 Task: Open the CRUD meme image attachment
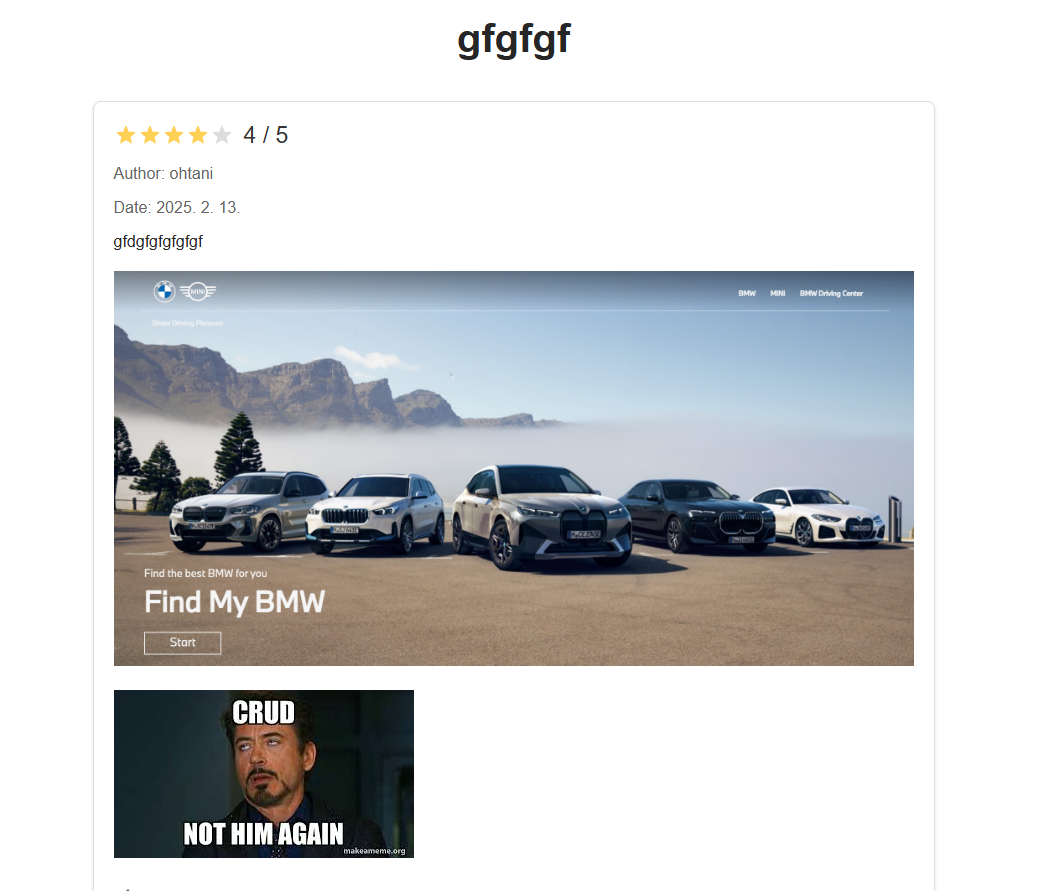click(x=263, y=773)
